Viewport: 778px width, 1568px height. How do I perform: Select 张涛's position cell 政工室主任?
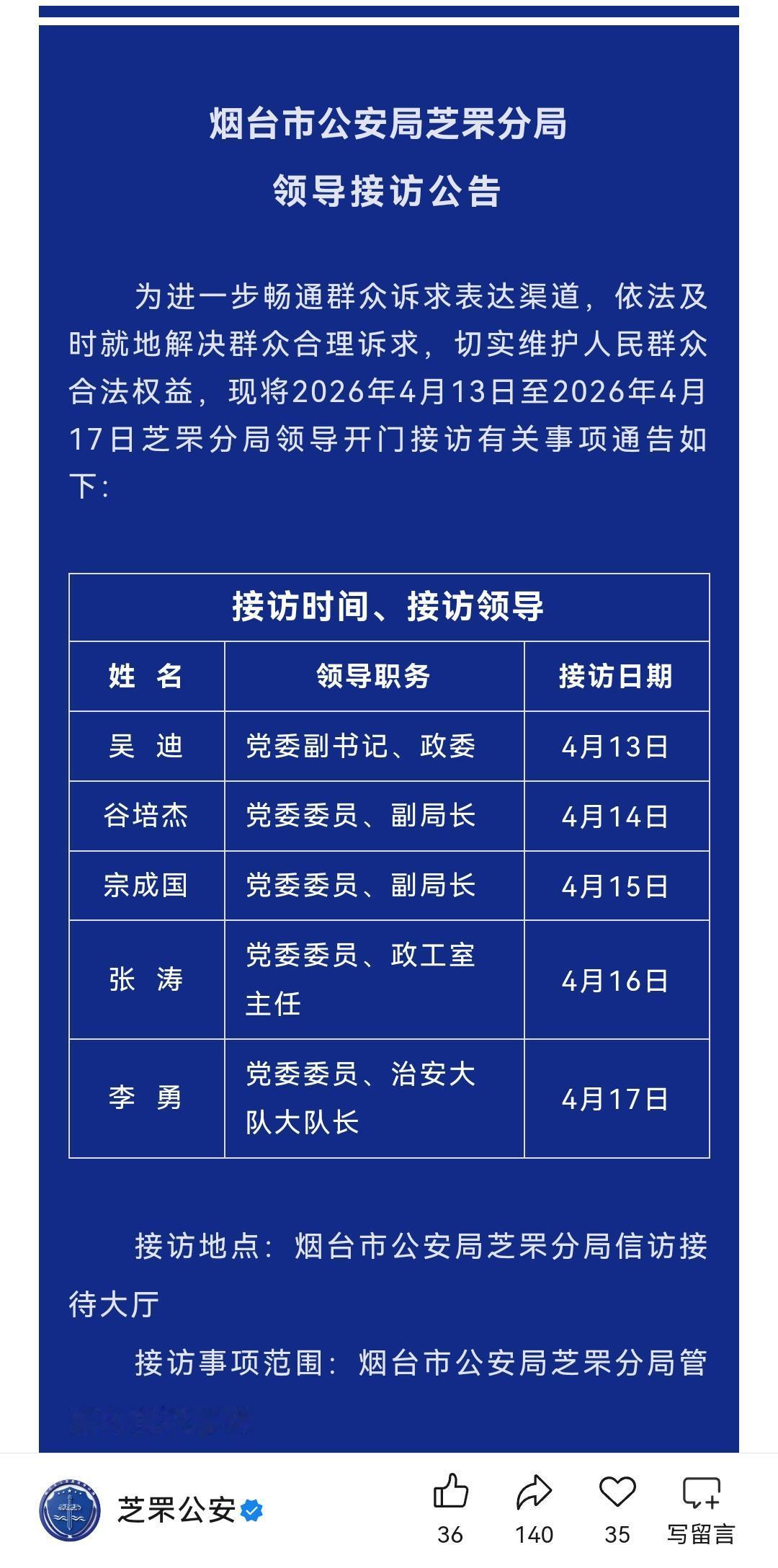click(x=360, y=979)
